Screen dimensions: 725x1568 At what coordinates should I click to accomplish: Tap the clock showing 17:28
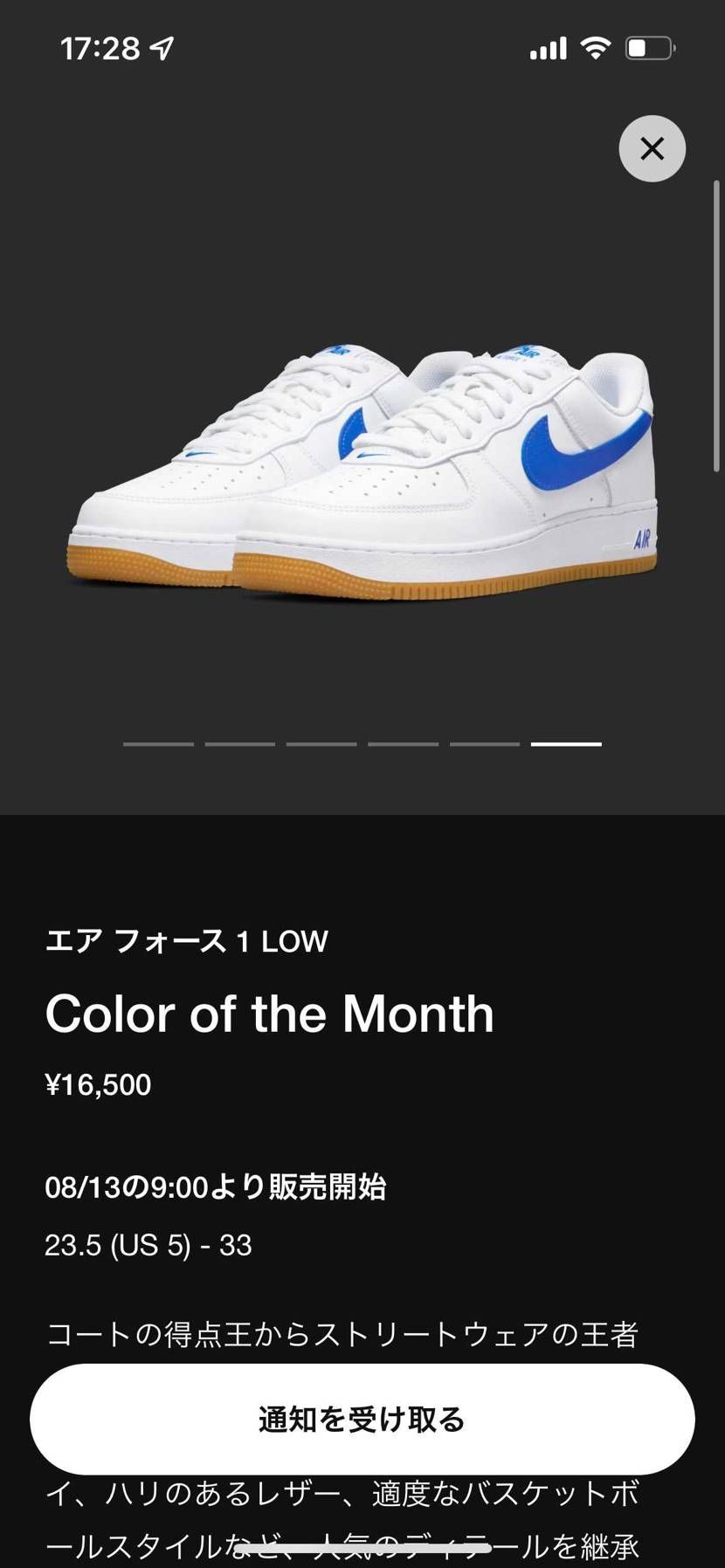point(100,49)
